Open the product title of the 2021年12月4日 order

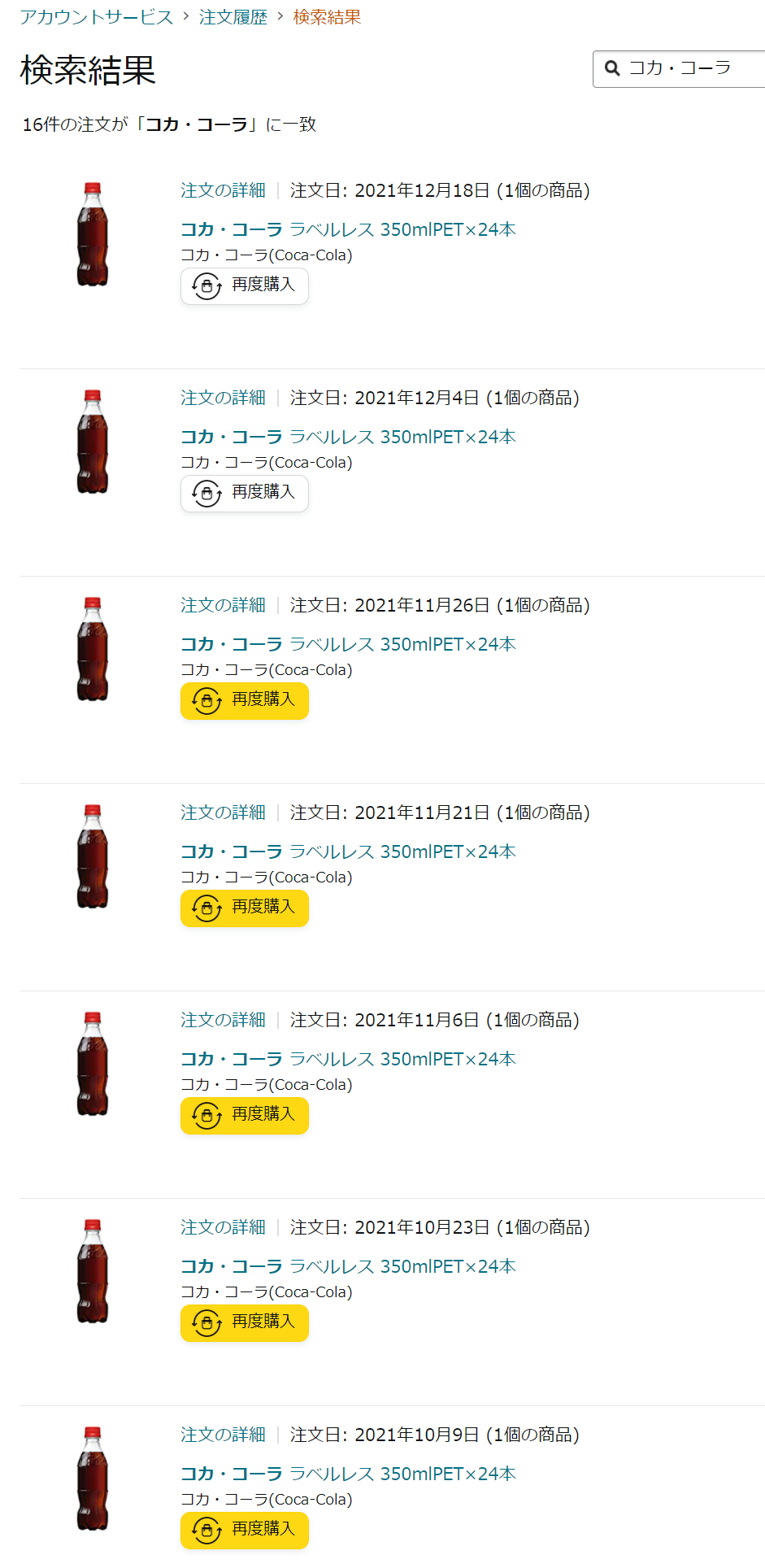[x=348, y=437]
